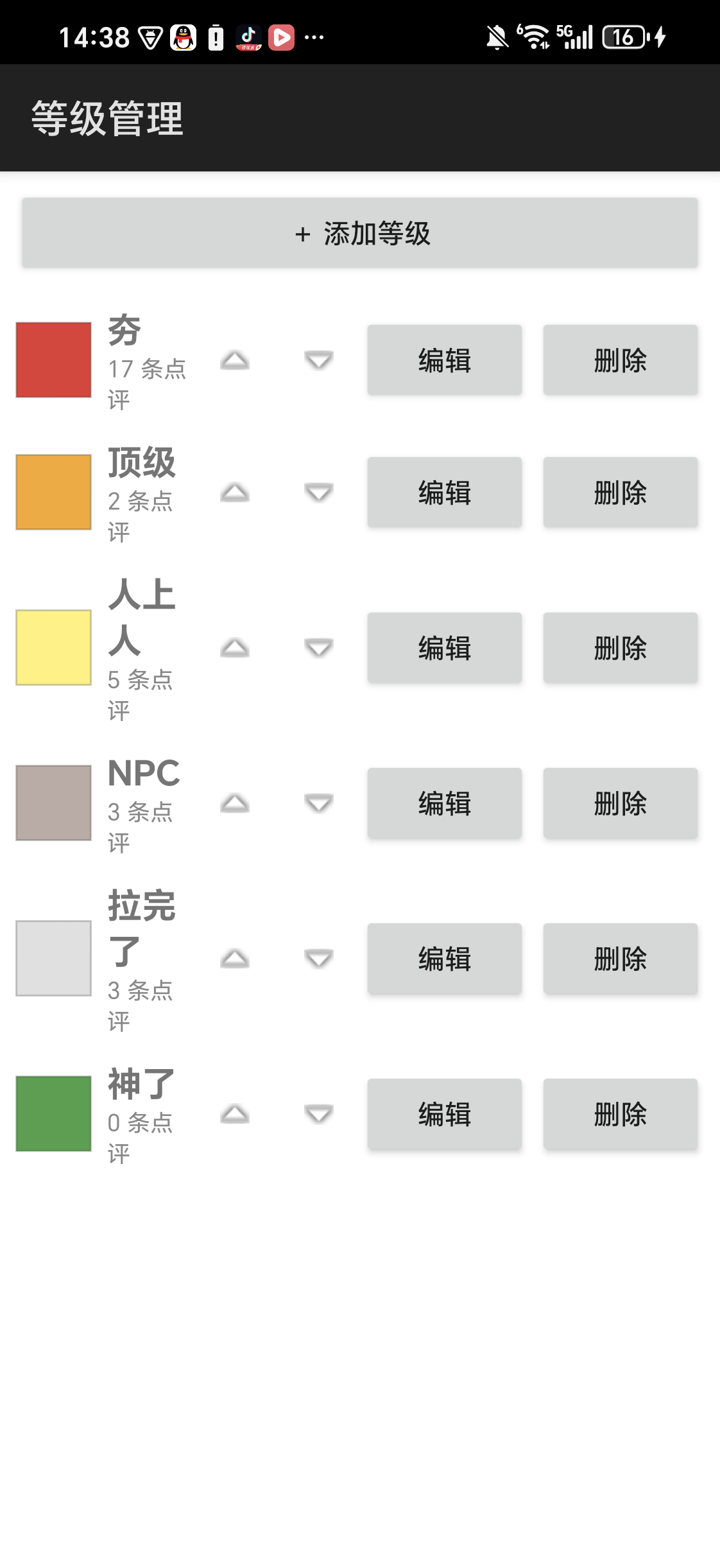Edit the NPC tier
The height and width of the screenshot is (1568, 720).
point(445,803)
